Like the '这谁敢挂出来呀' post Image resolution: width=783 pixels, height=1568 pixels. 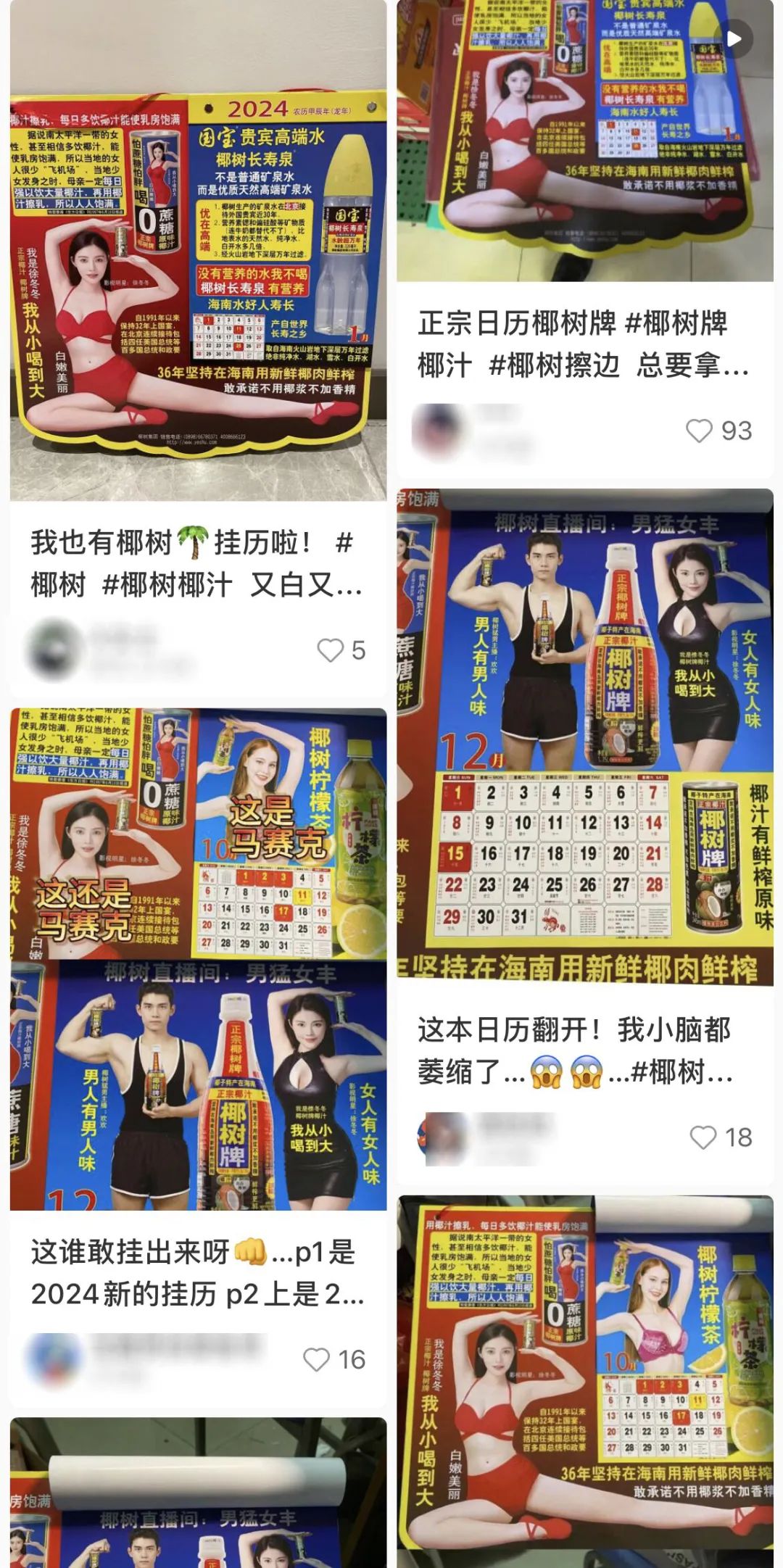(316, 1359)
